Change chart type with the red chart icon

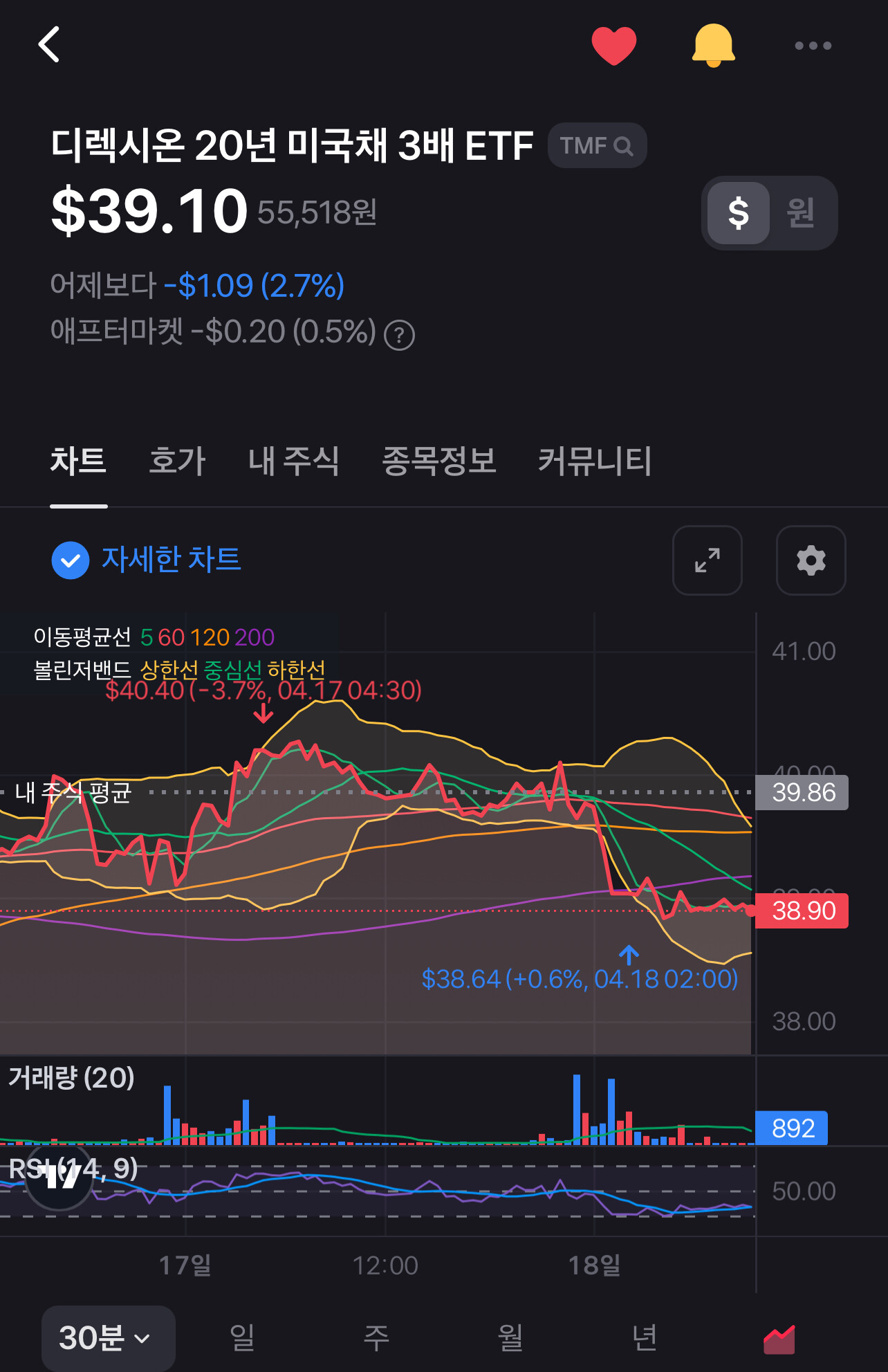tap(779, 1339)
